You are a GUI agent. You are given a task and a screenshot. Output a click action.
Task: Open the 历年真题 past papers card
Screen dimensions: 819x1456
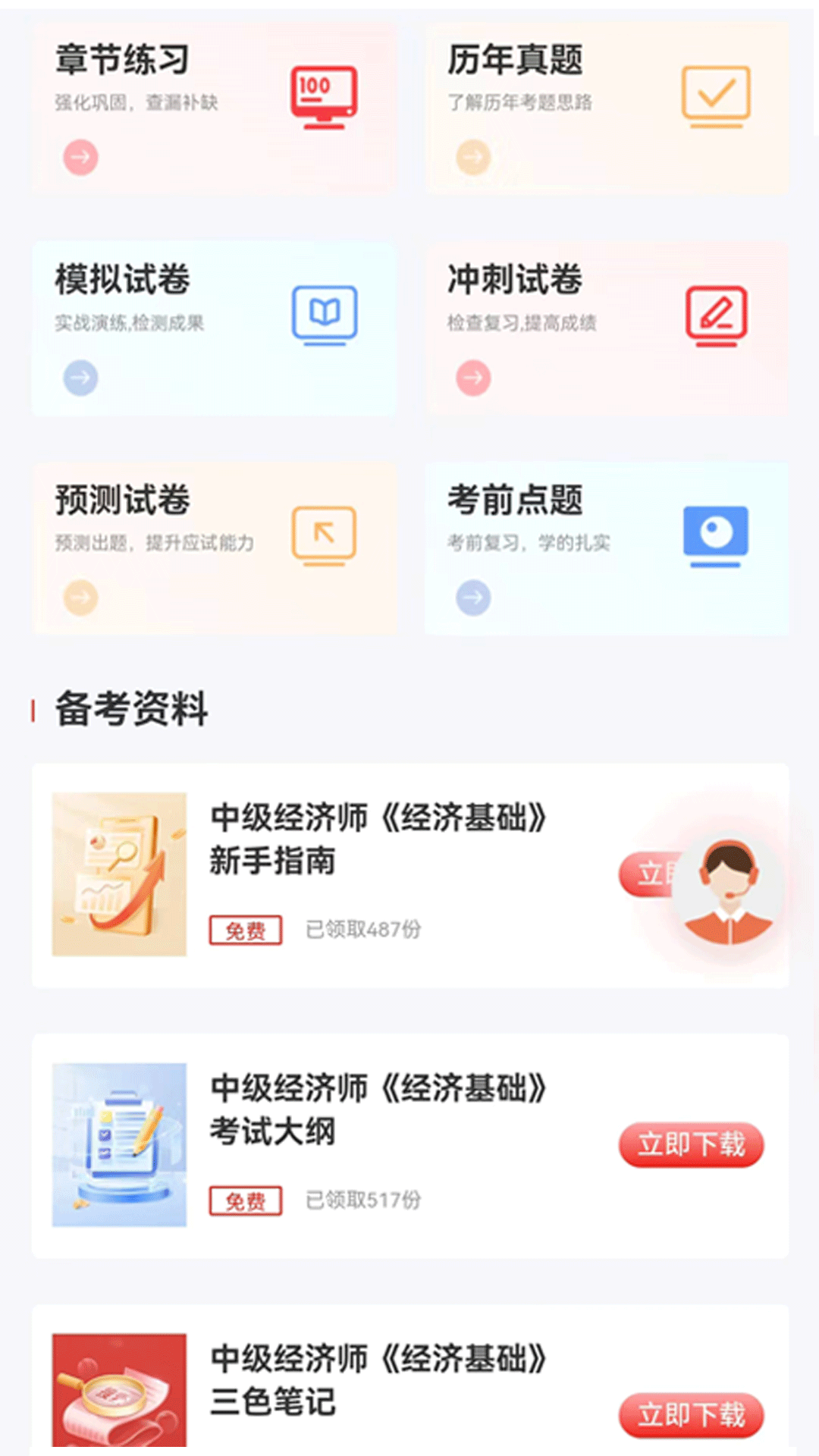pos(607,108)
